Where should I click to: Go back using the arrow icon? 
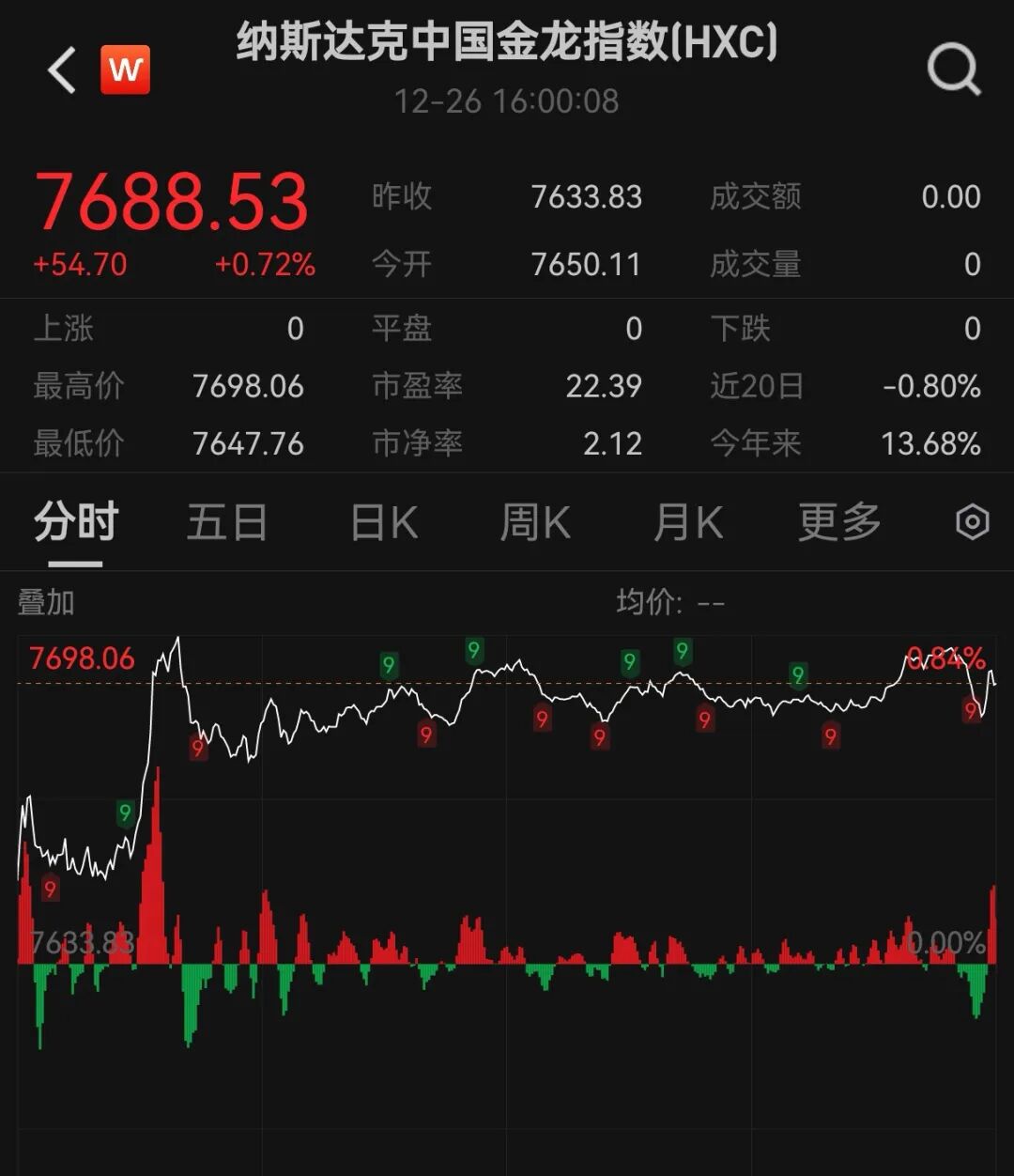tap(62, 70)
